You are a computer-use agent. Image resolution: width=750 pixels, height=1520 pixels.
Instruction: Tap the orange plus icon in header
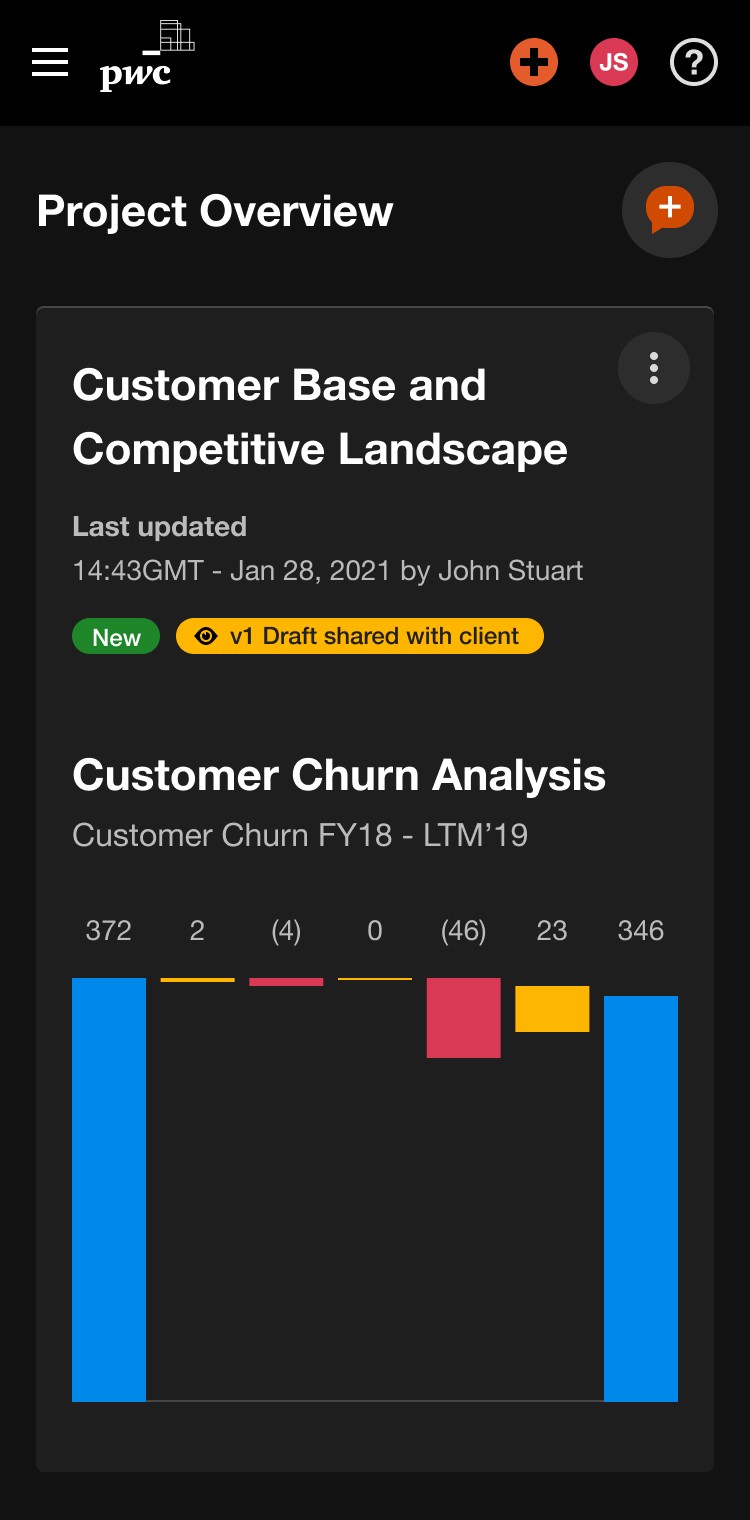pos(534,62)
